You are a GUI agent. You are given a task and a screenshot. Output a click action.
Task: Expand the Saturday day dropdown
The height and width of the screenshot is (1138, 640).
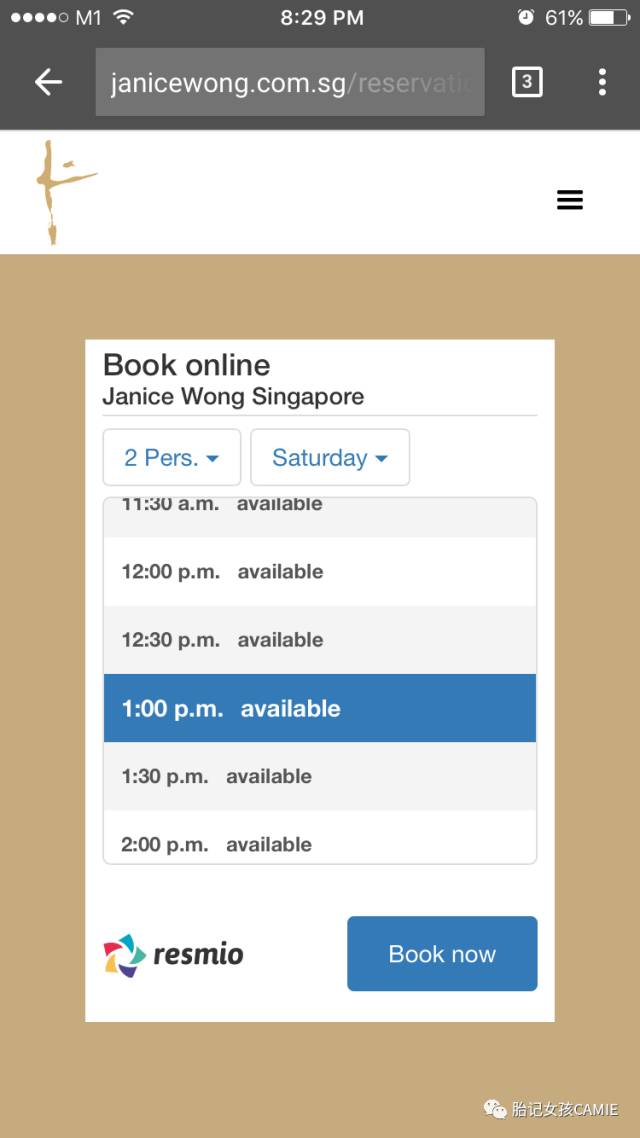click(x=329, y=458)
